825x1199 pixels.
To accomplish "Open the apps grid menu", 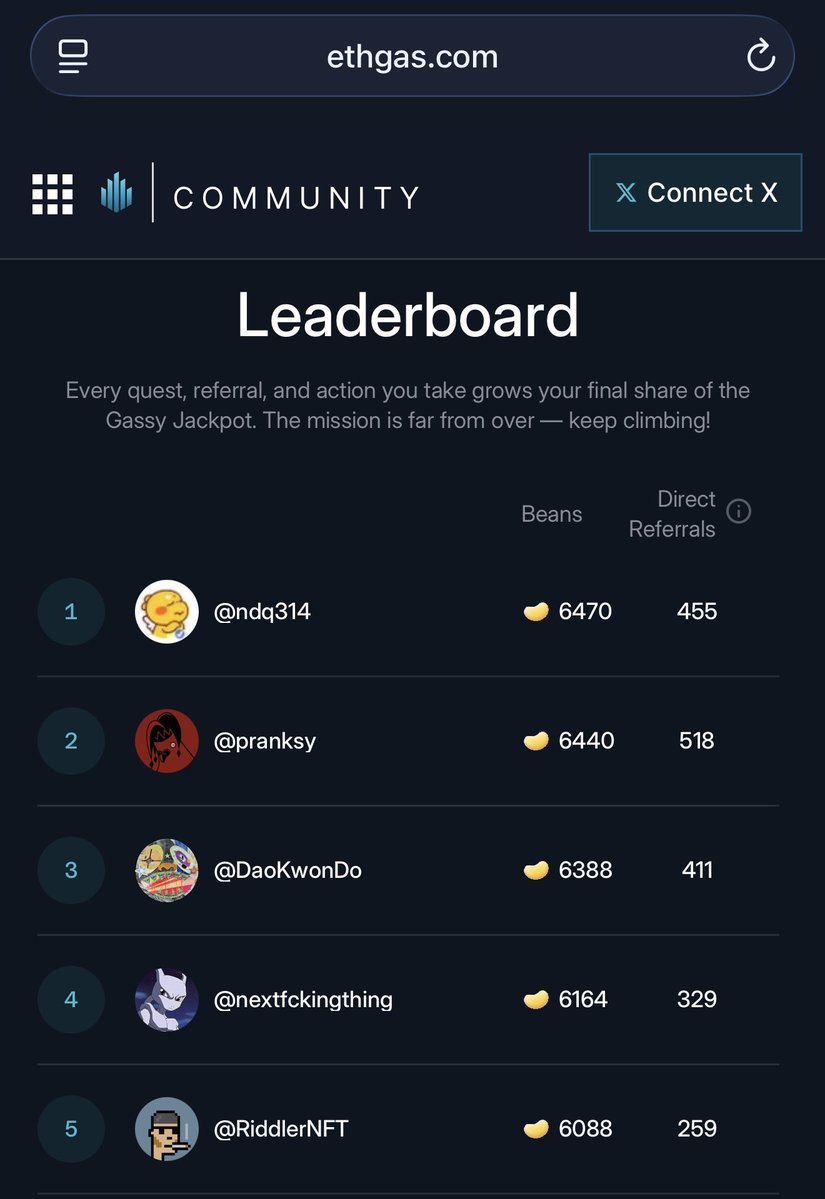I will point(52,194).
